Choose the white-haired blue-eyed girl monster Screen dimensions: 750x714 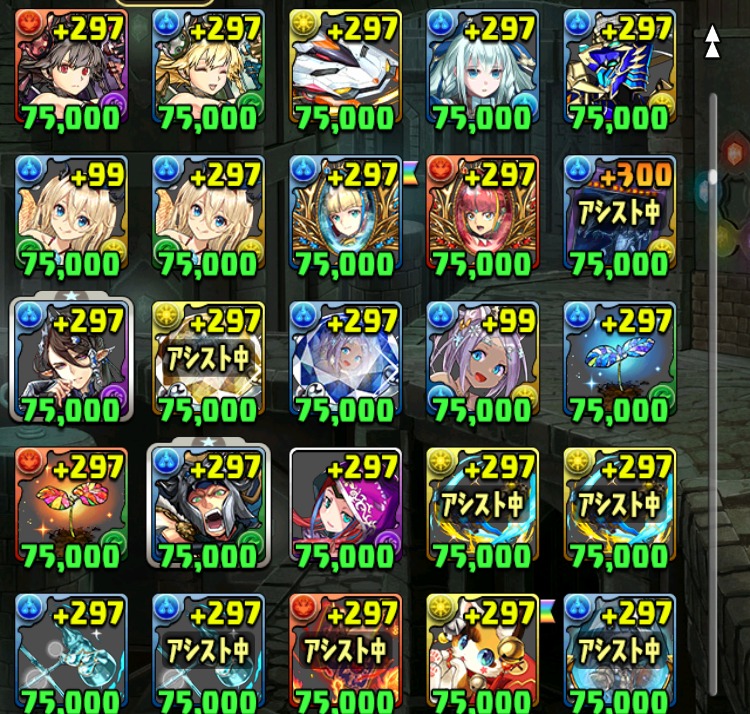tap(482, 72)
